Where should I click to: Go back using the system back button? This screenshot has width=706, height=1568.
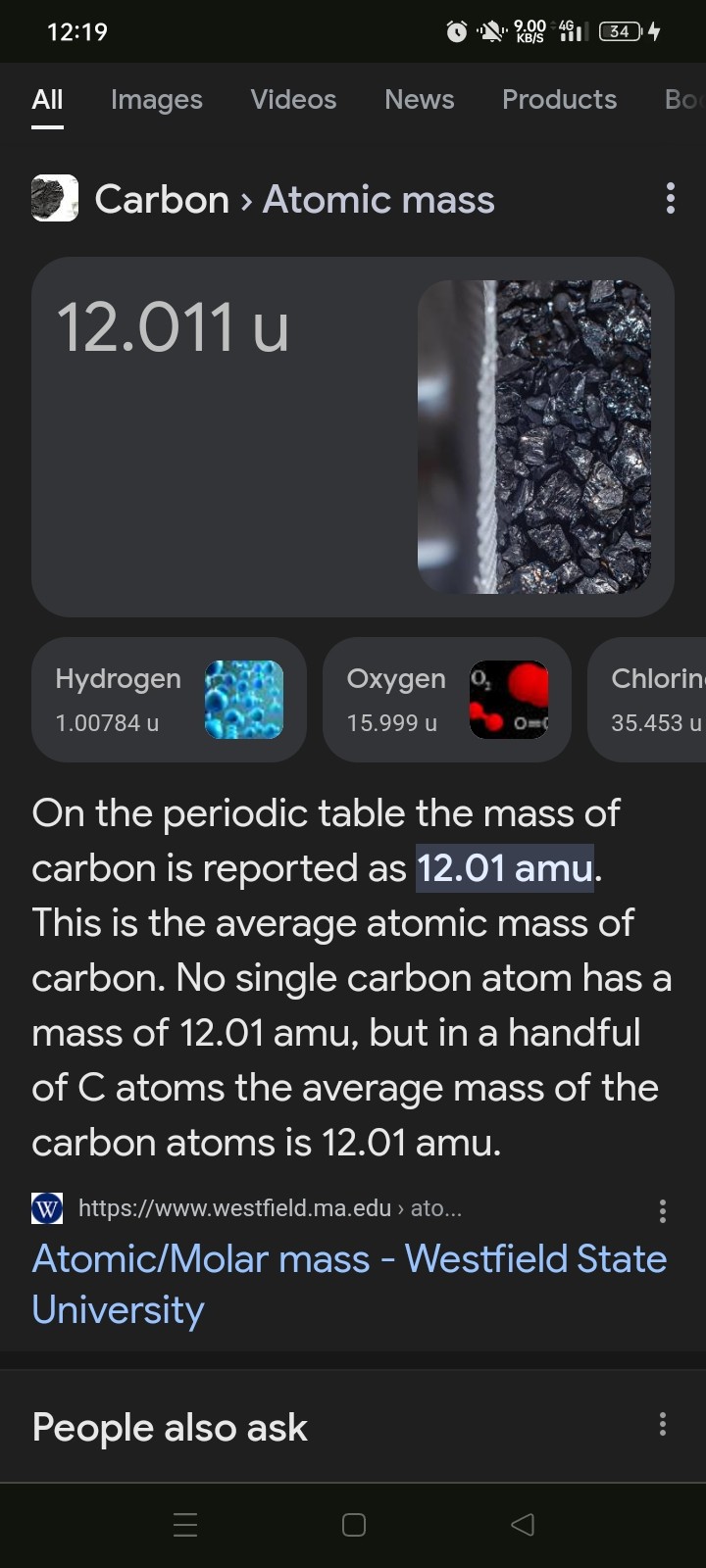(523, 1524)
